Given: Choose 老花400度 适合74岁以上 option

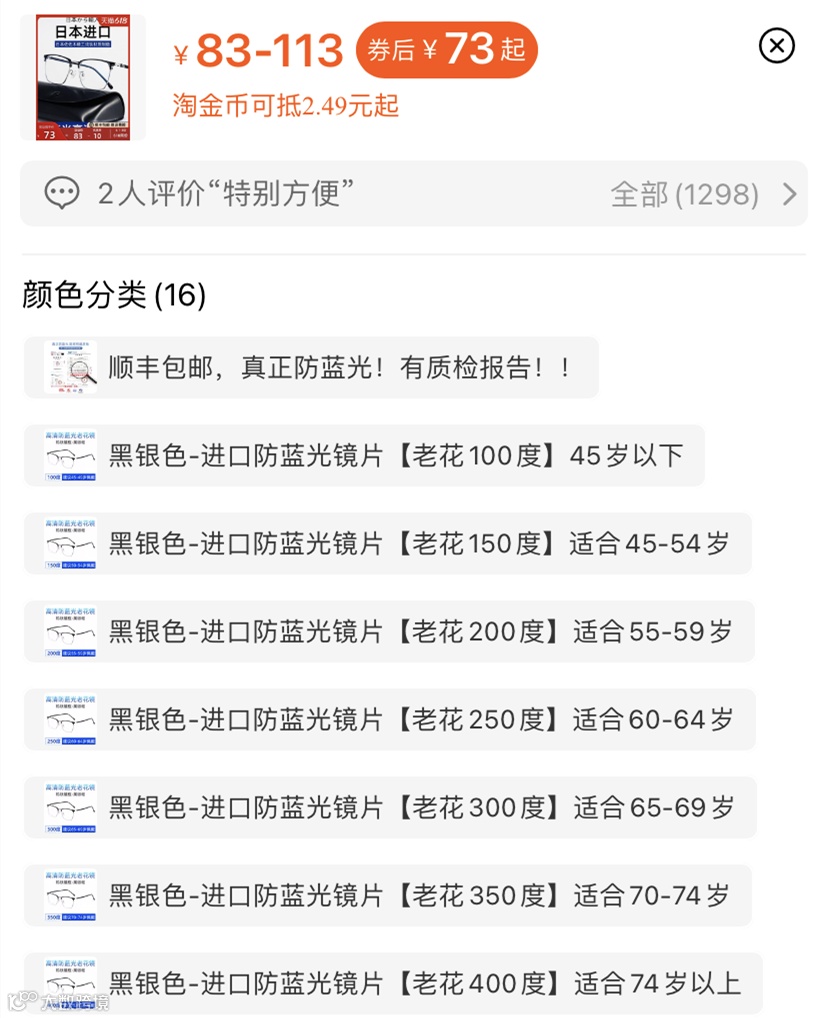Looking at the screenshot, I should 392,983.
